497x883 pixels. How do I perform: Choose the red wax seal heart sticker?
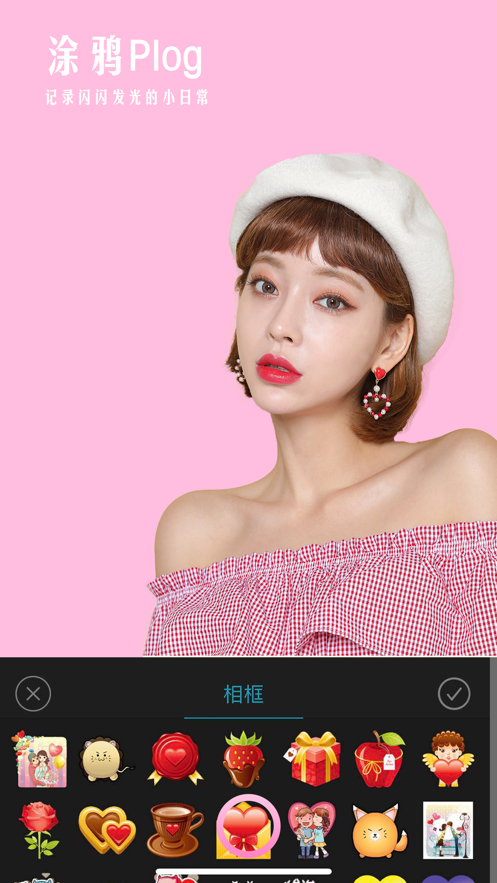click(x=175, y=758)
